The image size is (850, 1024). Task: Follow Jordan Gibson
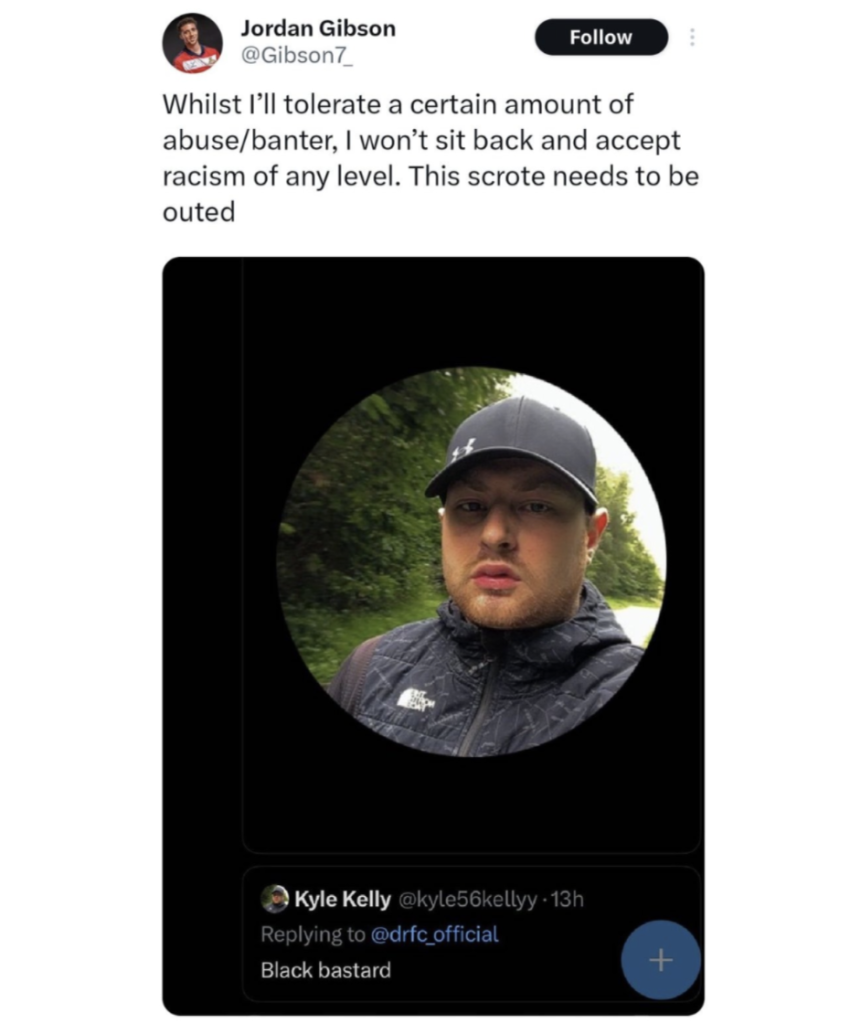click(601, 37)
